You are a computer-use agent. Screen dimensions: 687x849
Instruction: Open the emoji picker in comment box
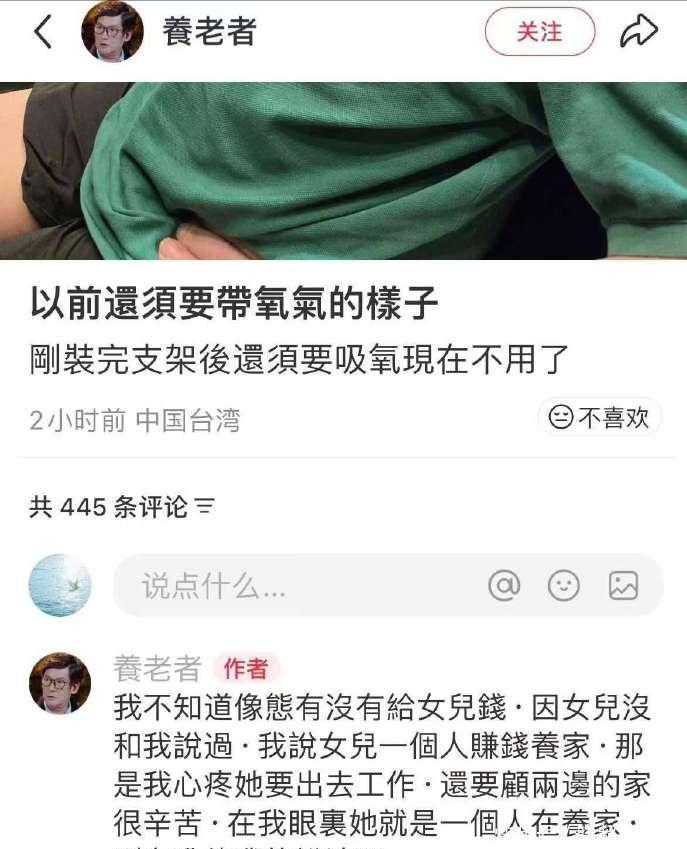click(x=564, y=586)
